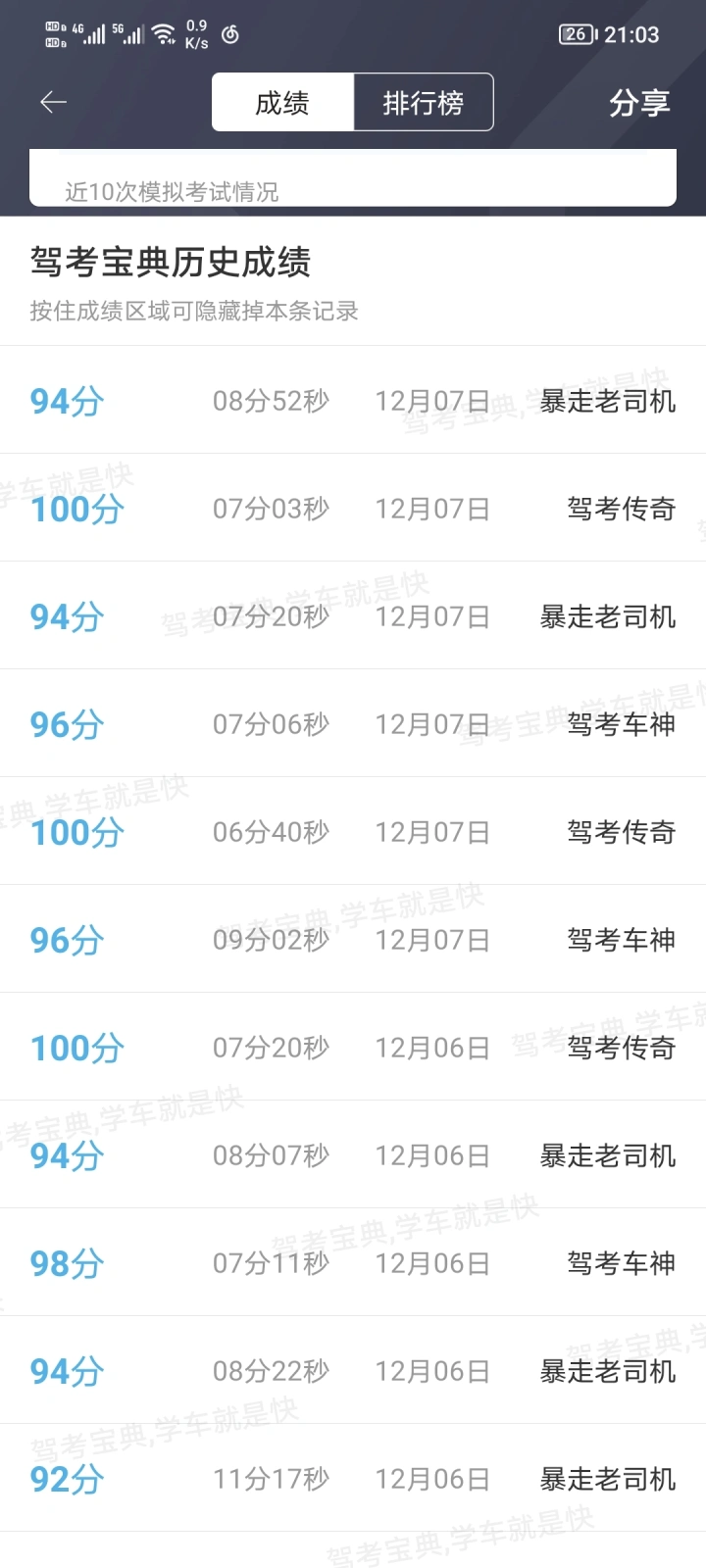Select the 成绩 tab
The image size is (706, 1568).
[282, 102]
